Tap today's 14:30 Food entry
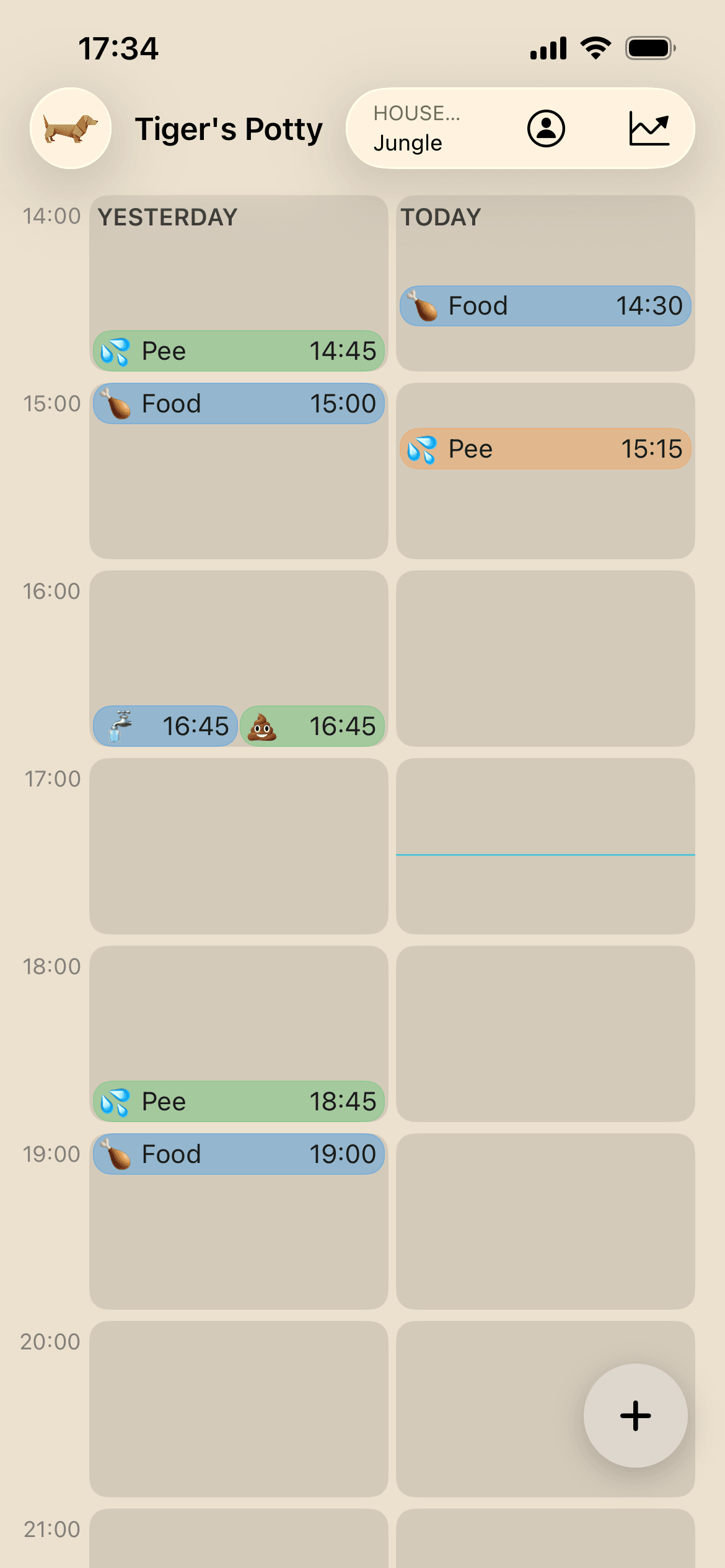The width and height of the screenshot is (725, 1568). (545, 305)
